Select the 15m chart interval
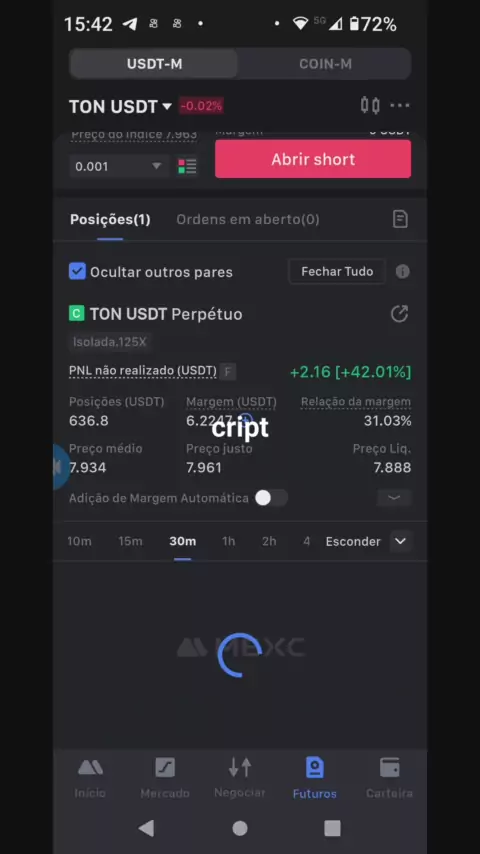 click(130, 541)
